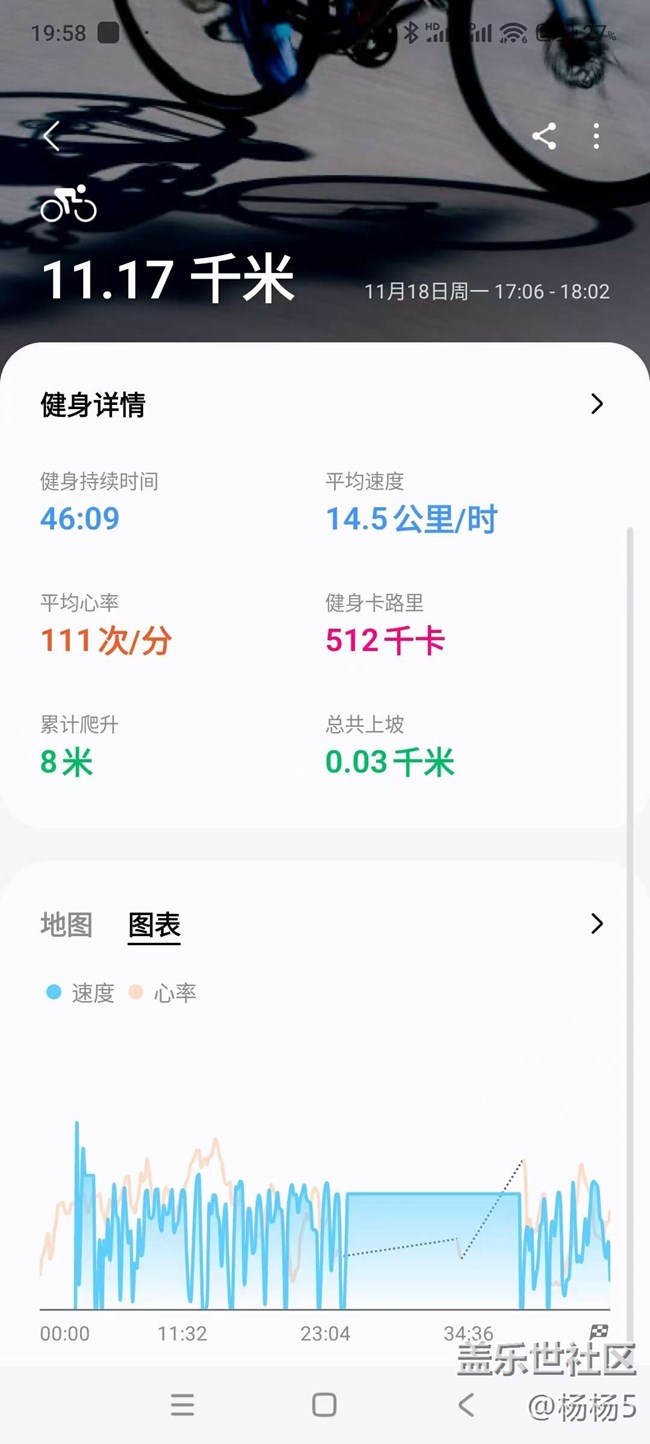Image resolution: width=650 pixels, height=1444 pixels.
Task: Open the three-dot overflow menu
Action: [x=596, y=136]
